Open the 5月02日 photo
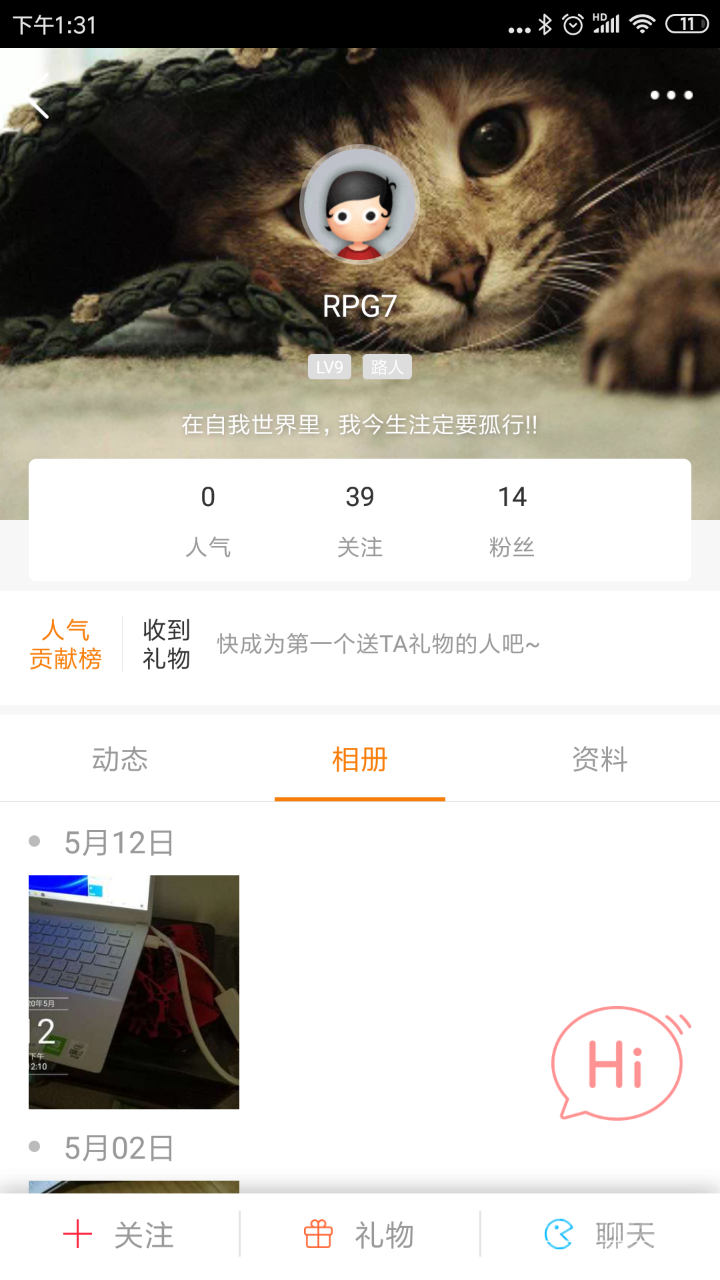Screen dimensions: 720x1280 click(134, 1187)
